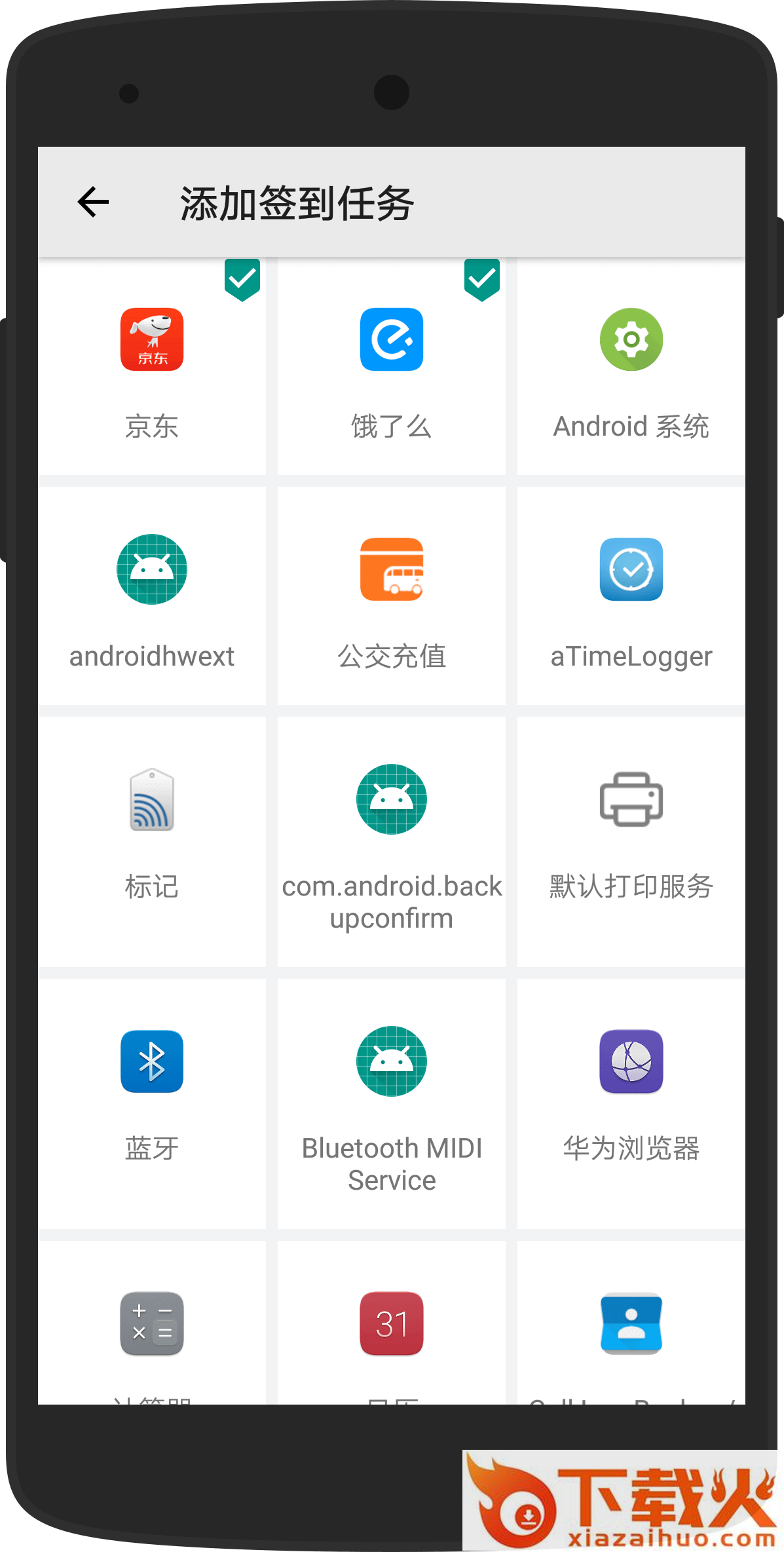
Task: Select the Android 系统 app
Action: (631, 366)
